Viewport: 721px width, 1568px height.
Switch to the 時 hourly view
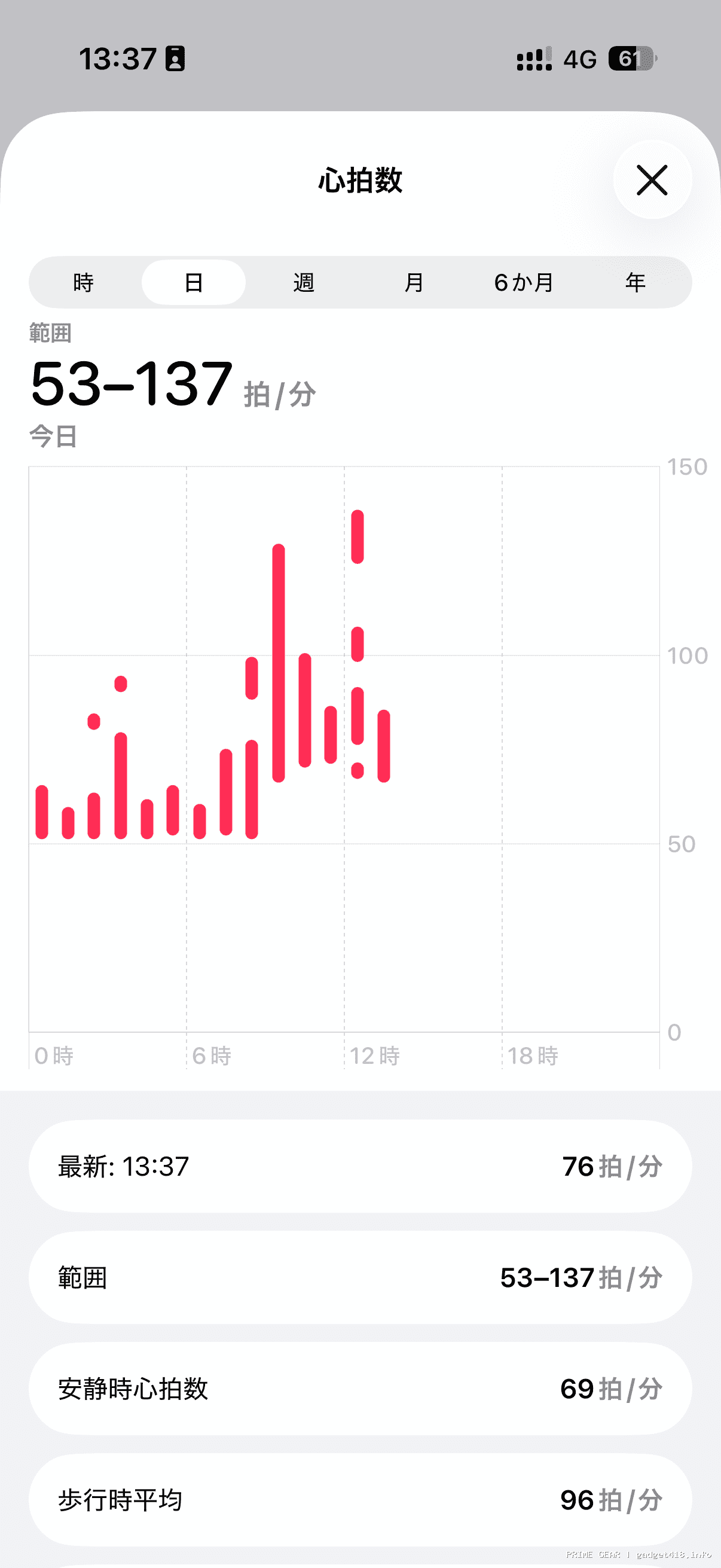click(83, 282)
